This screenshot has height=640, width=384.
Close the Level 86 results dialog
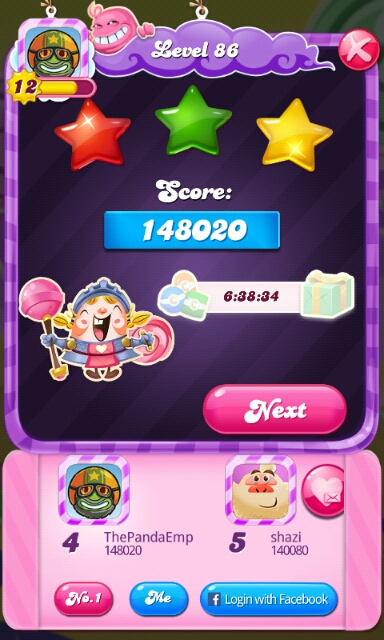click(x=360, y=50)
